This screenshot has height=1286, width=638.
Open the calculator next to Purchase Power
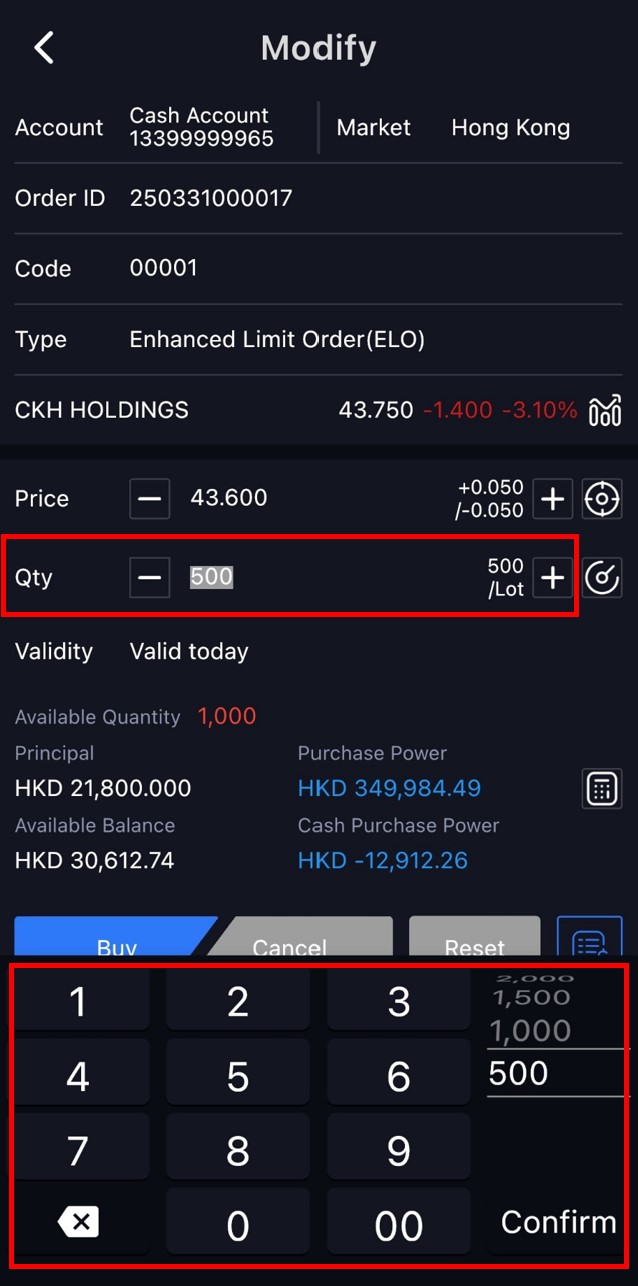pos(602,789)
